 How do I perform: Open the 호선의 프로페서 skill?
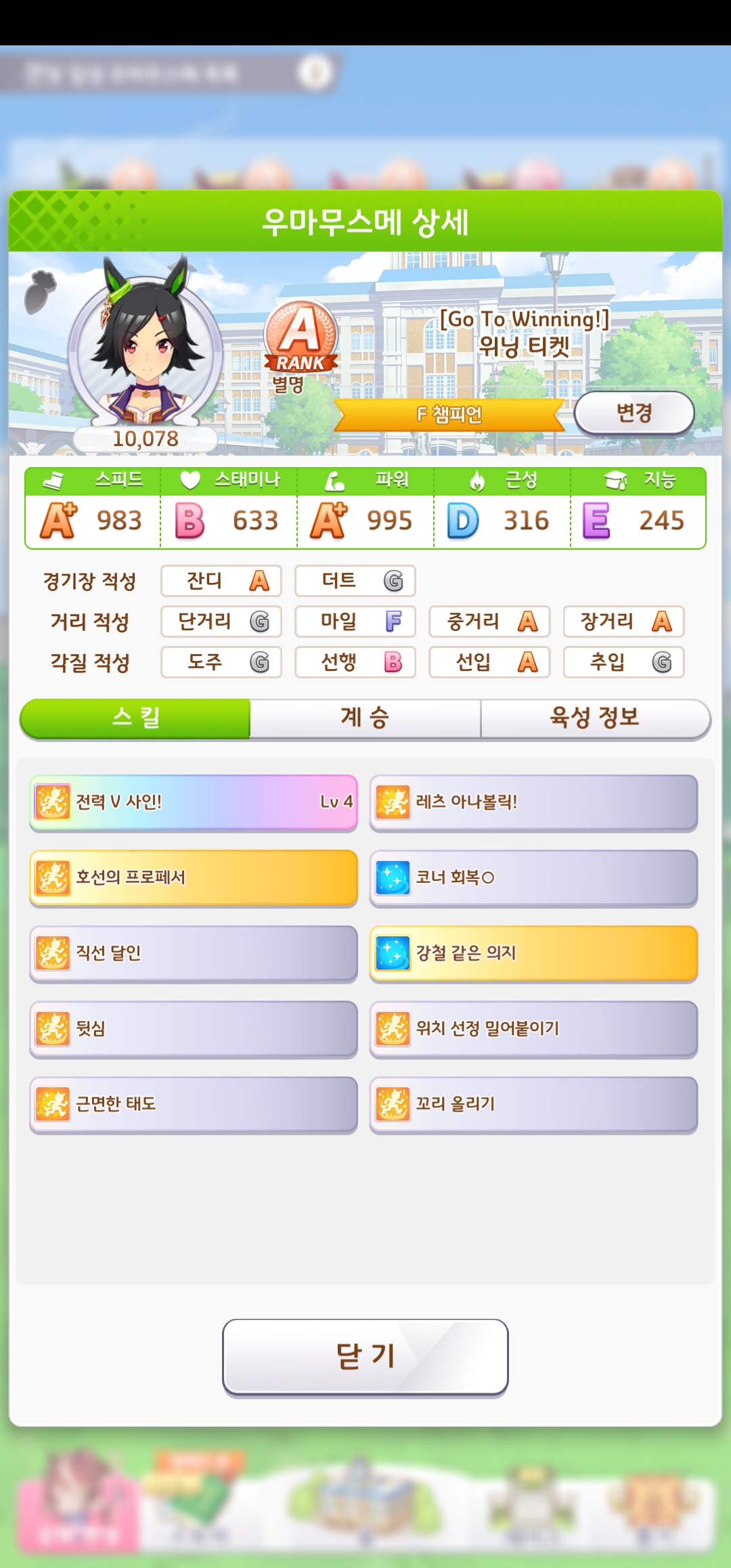pyautogui.click(x=194, y=877)
